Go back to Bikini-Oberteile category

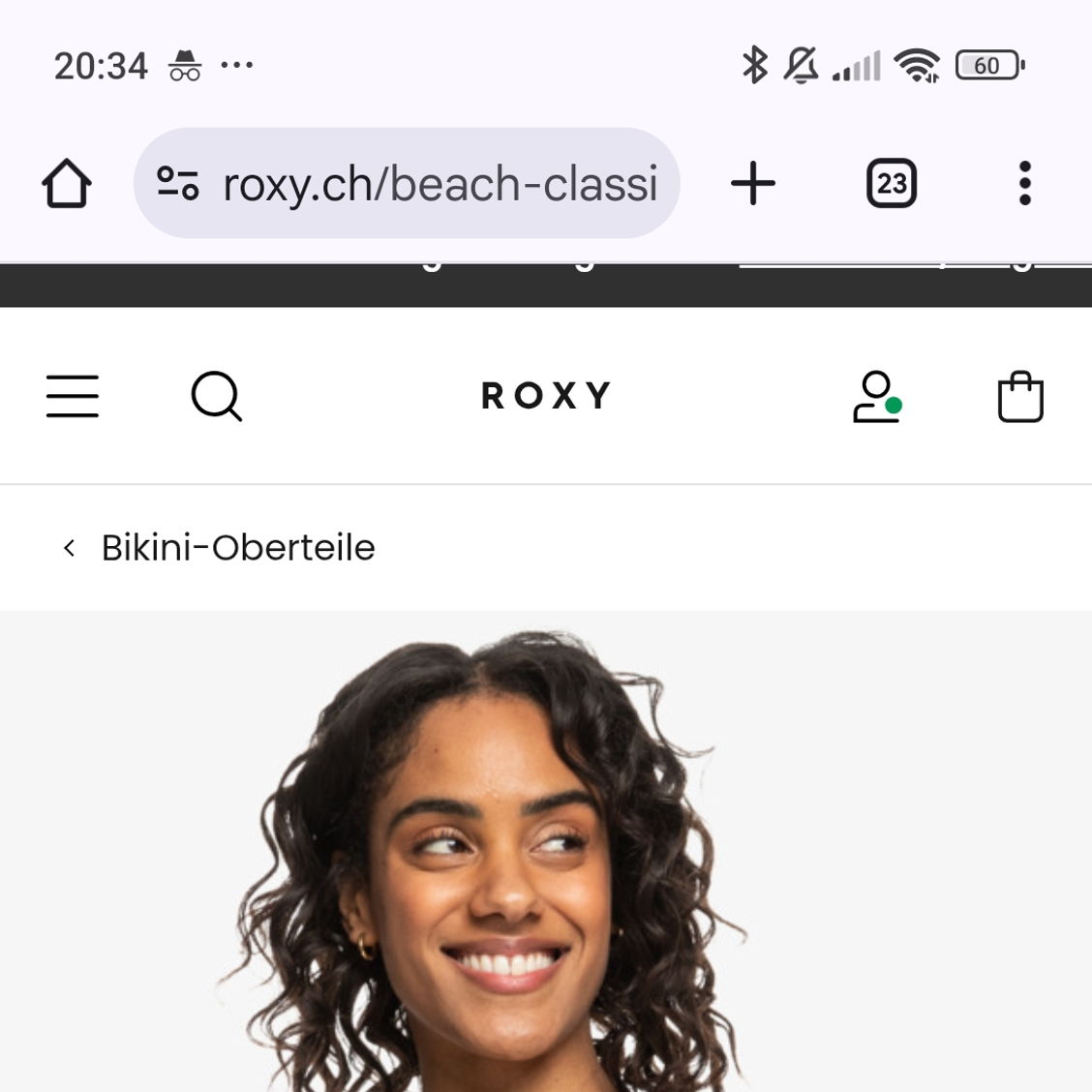pos(219,548)
